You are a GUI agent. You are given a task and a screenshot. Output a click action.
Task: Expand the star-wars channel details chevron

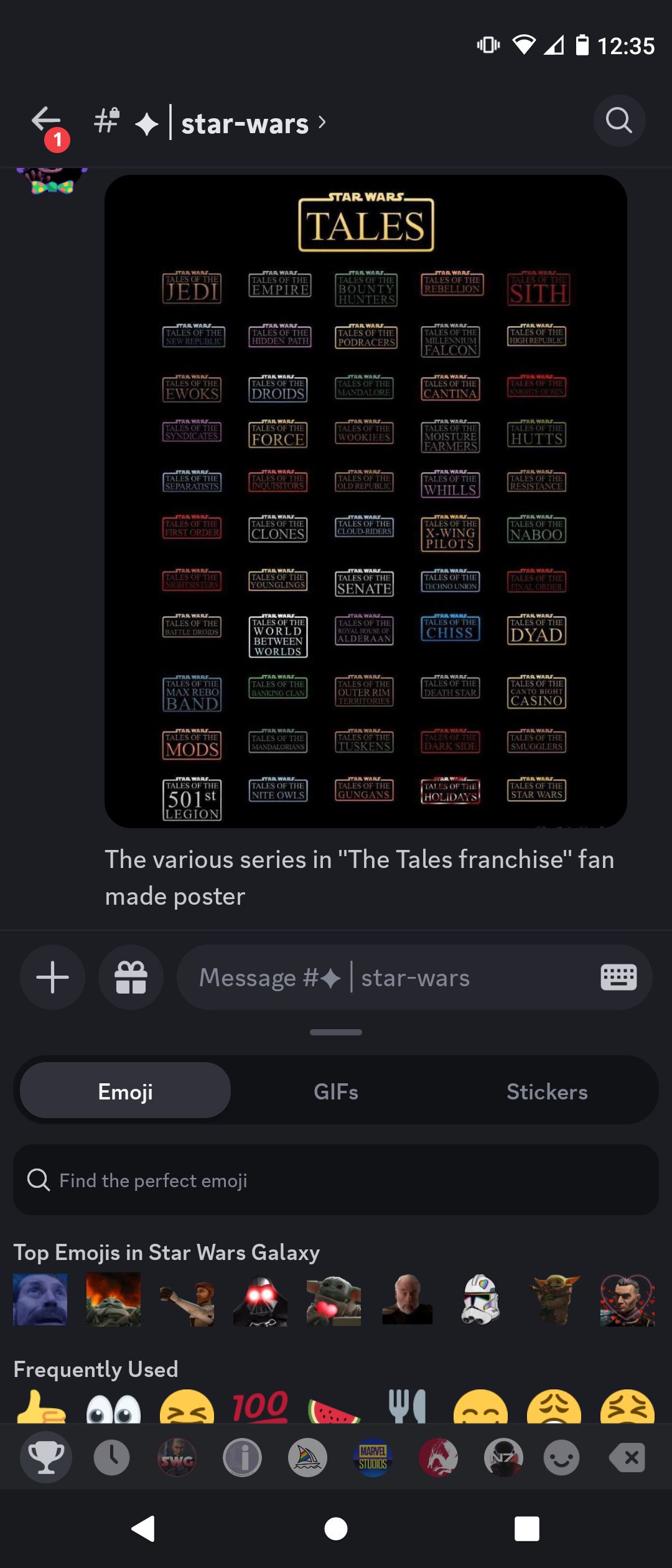(x=322, y=123)
